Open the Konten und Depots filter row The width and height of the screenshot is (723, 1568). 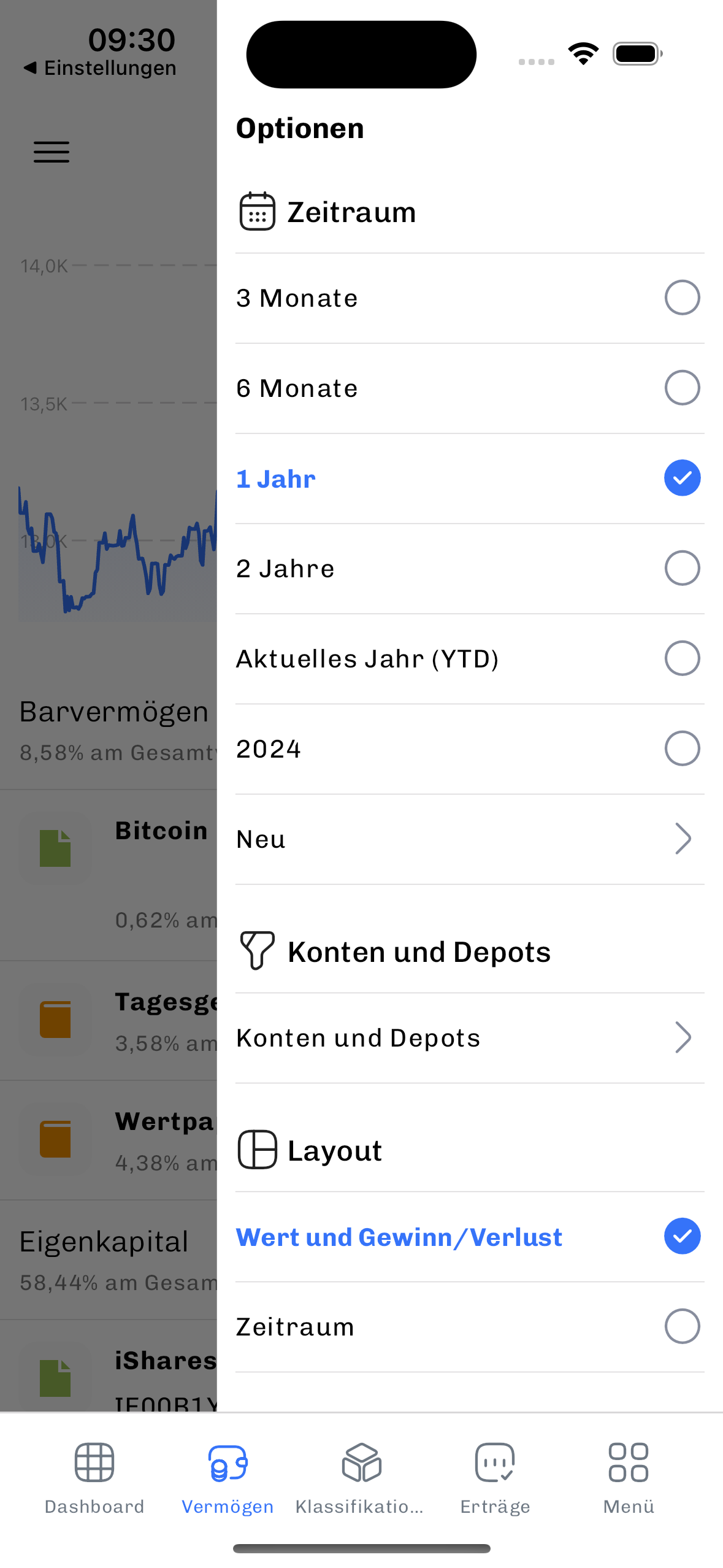click(469, 1038)
